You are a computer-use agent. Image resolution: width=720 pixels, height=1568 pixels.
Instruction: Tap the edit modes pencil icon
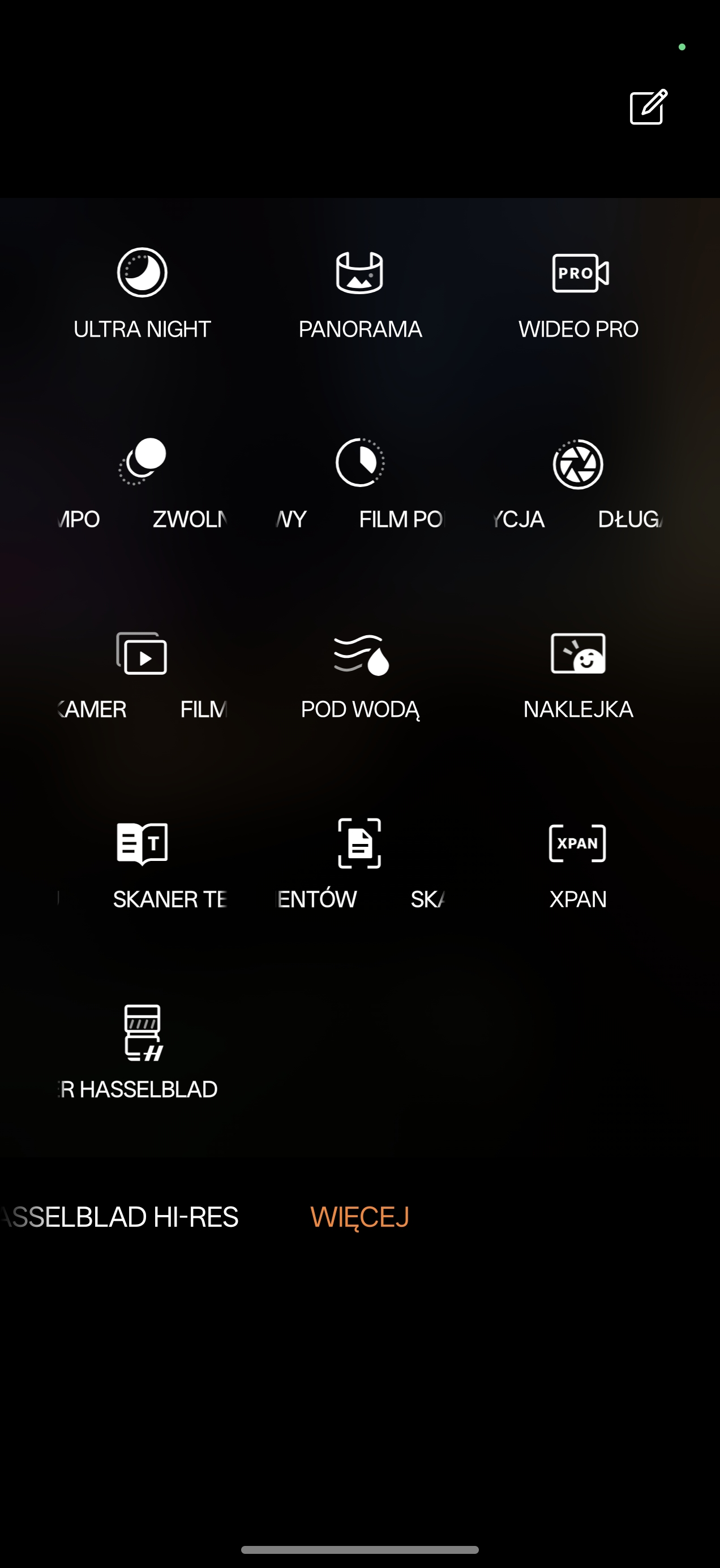648,107
